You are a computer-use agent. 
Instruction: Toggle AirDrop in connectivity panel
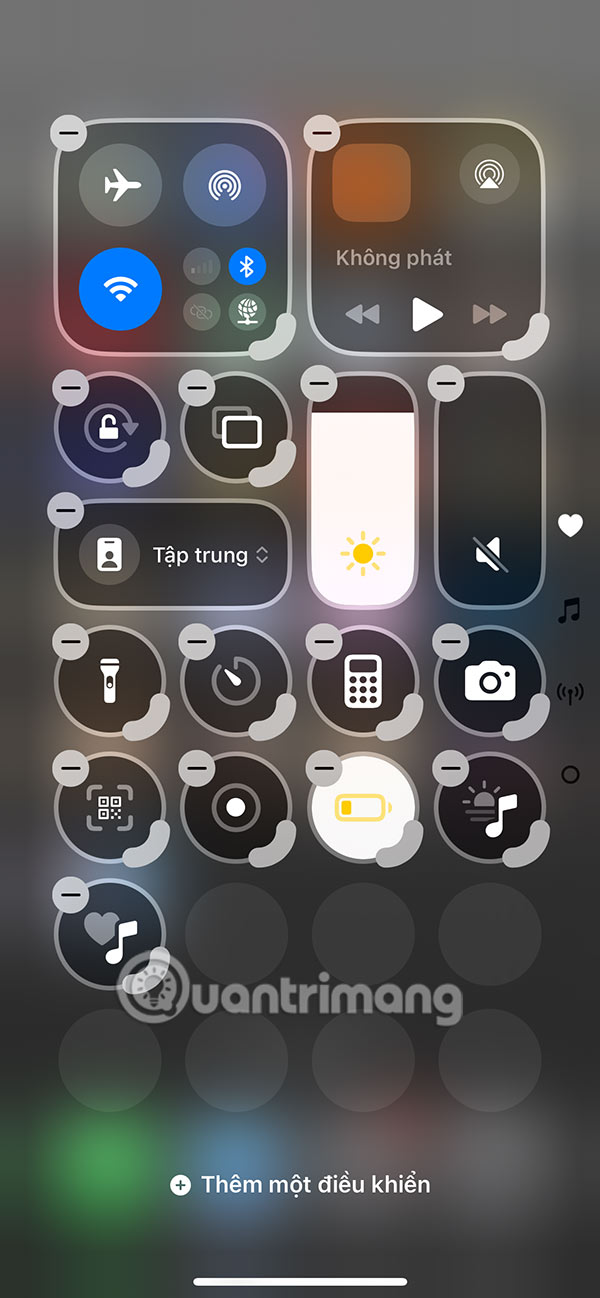[224, 186]
